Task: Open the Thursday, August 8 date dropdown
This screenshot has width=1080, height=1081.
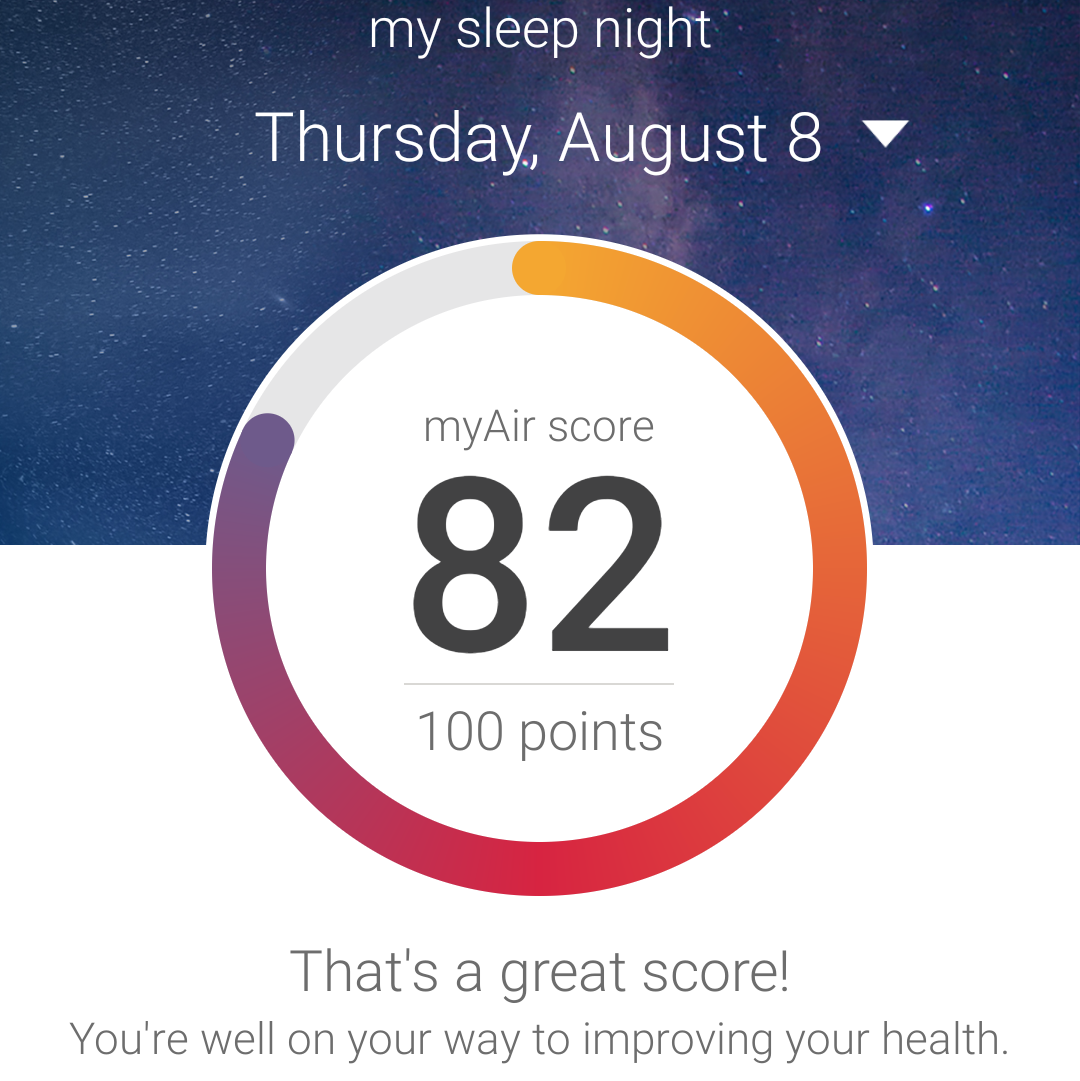Action: (x=883, y=135)
